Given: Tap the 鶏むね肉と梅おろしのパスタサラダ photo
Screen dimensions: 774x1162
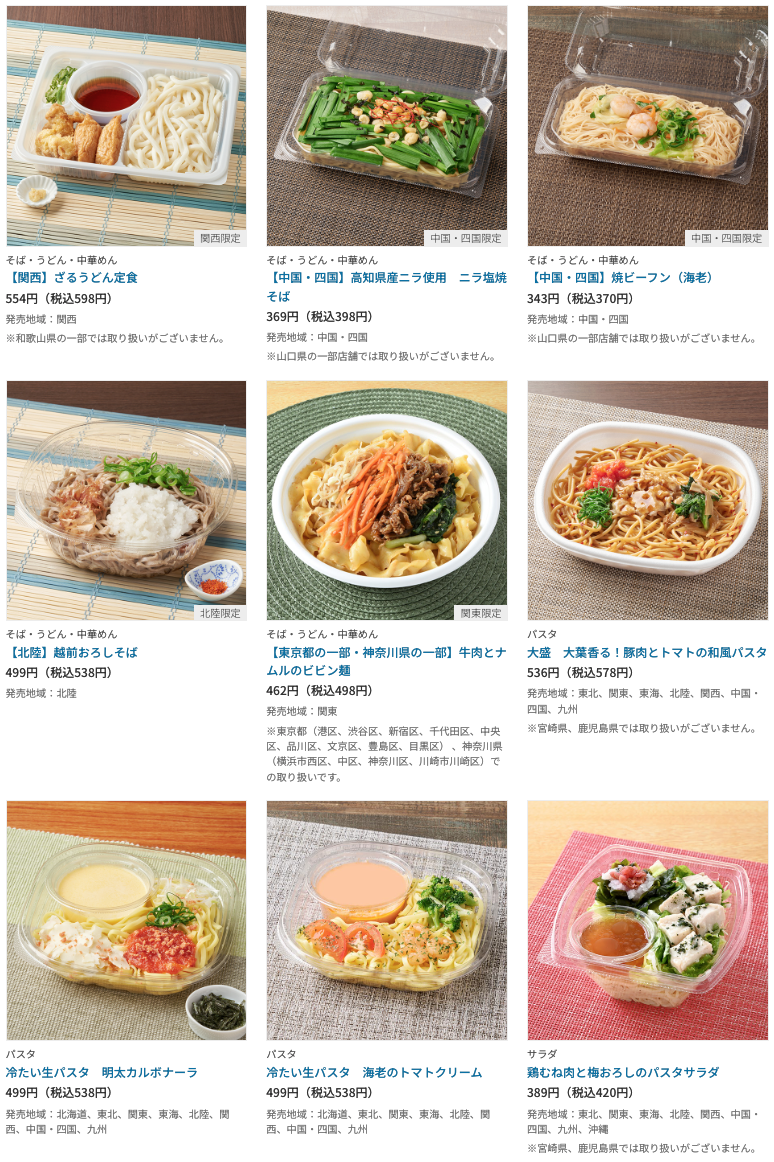Looking at the screenshot, I should (x=647, y=920).
